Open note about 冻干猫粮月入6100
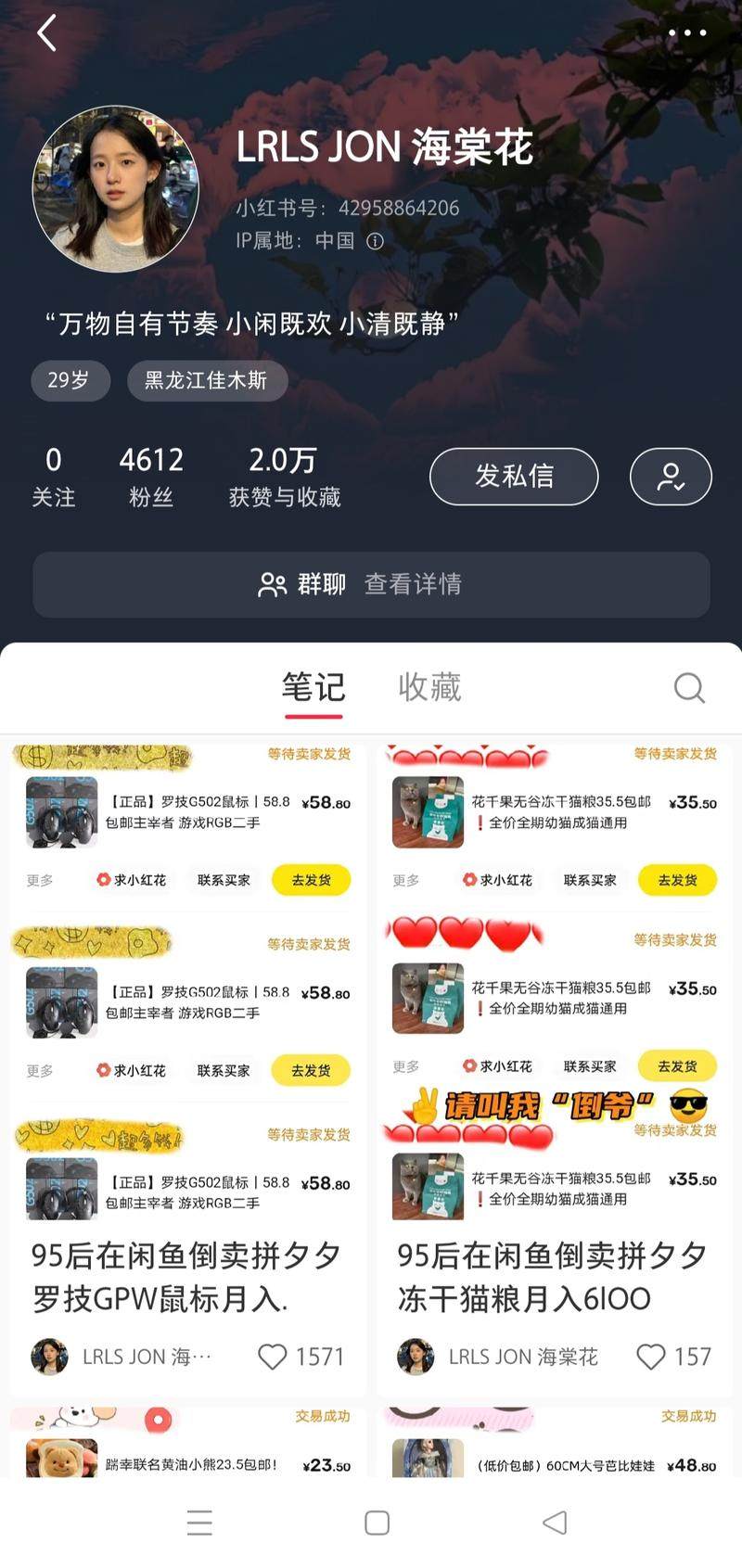 [552, 1276]
